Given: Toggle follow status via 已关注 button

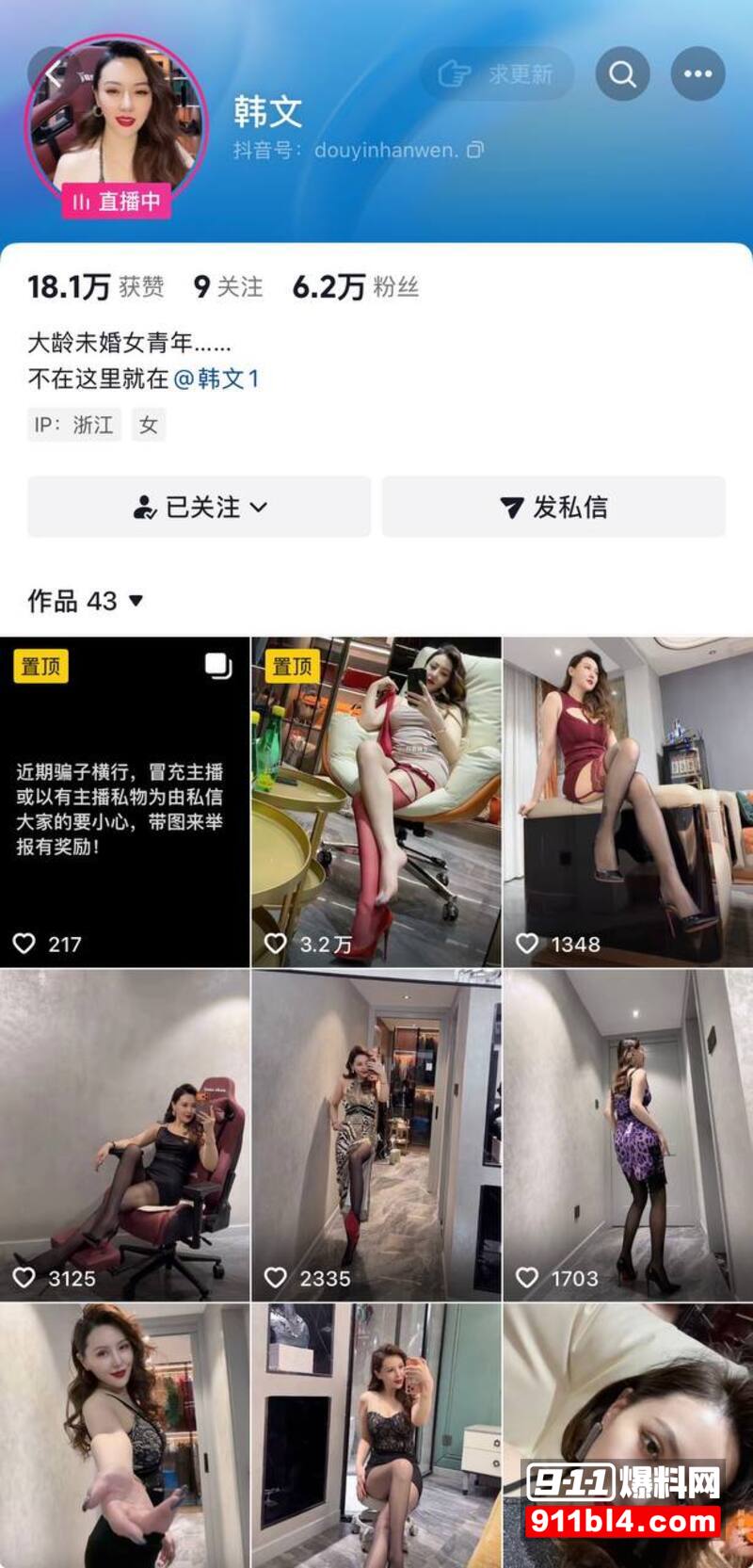Looking at the screenshot, I should [200, 507].
